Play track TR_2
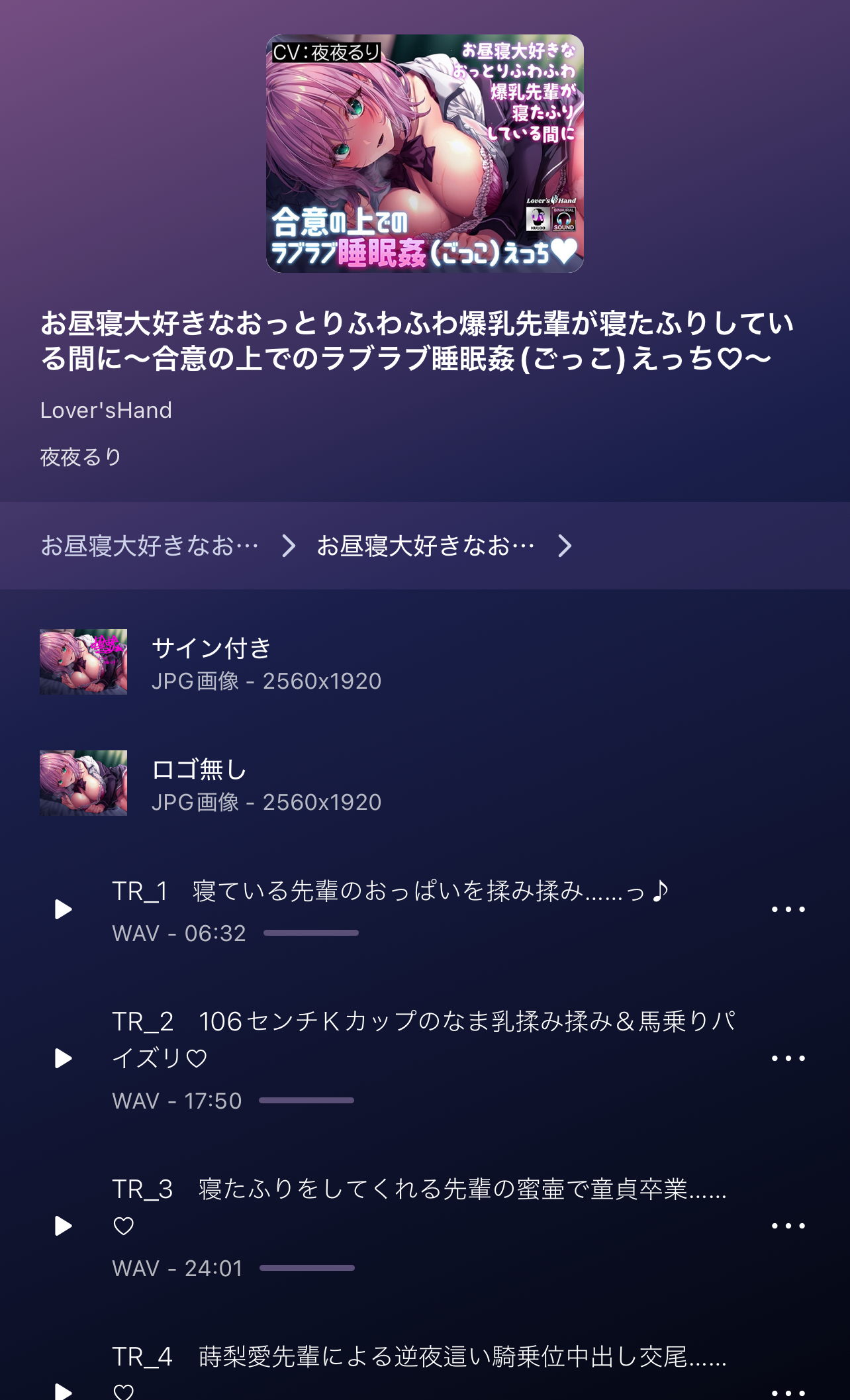The width and height of the screenshot is (850, 1400). [x=63, y=1058]
